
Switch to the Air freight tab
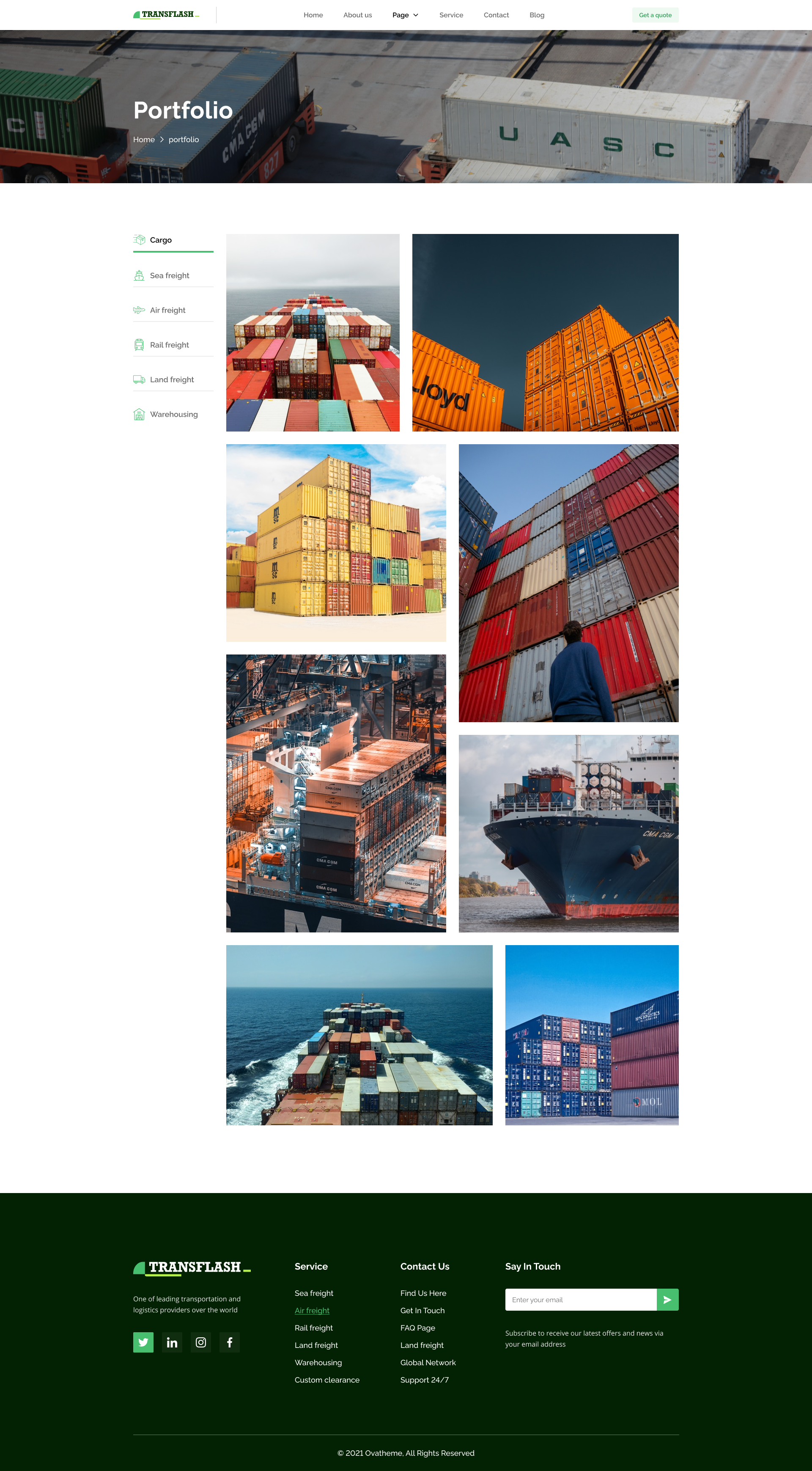pyautogui.click(x=167, y=310)
